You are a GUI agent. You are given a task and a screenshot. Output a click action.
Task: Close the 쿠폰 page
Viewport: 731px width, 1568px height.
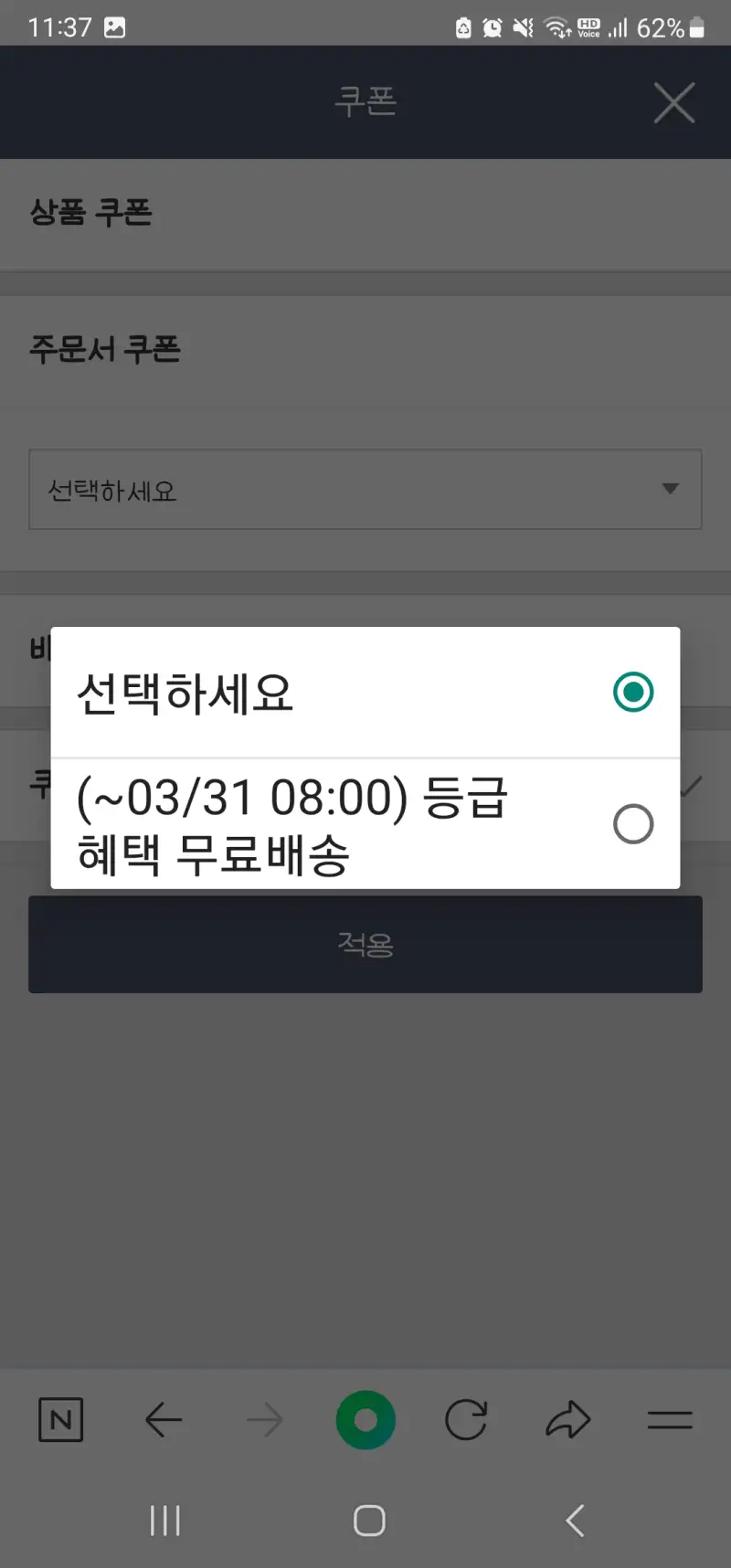tap(674, 102)
